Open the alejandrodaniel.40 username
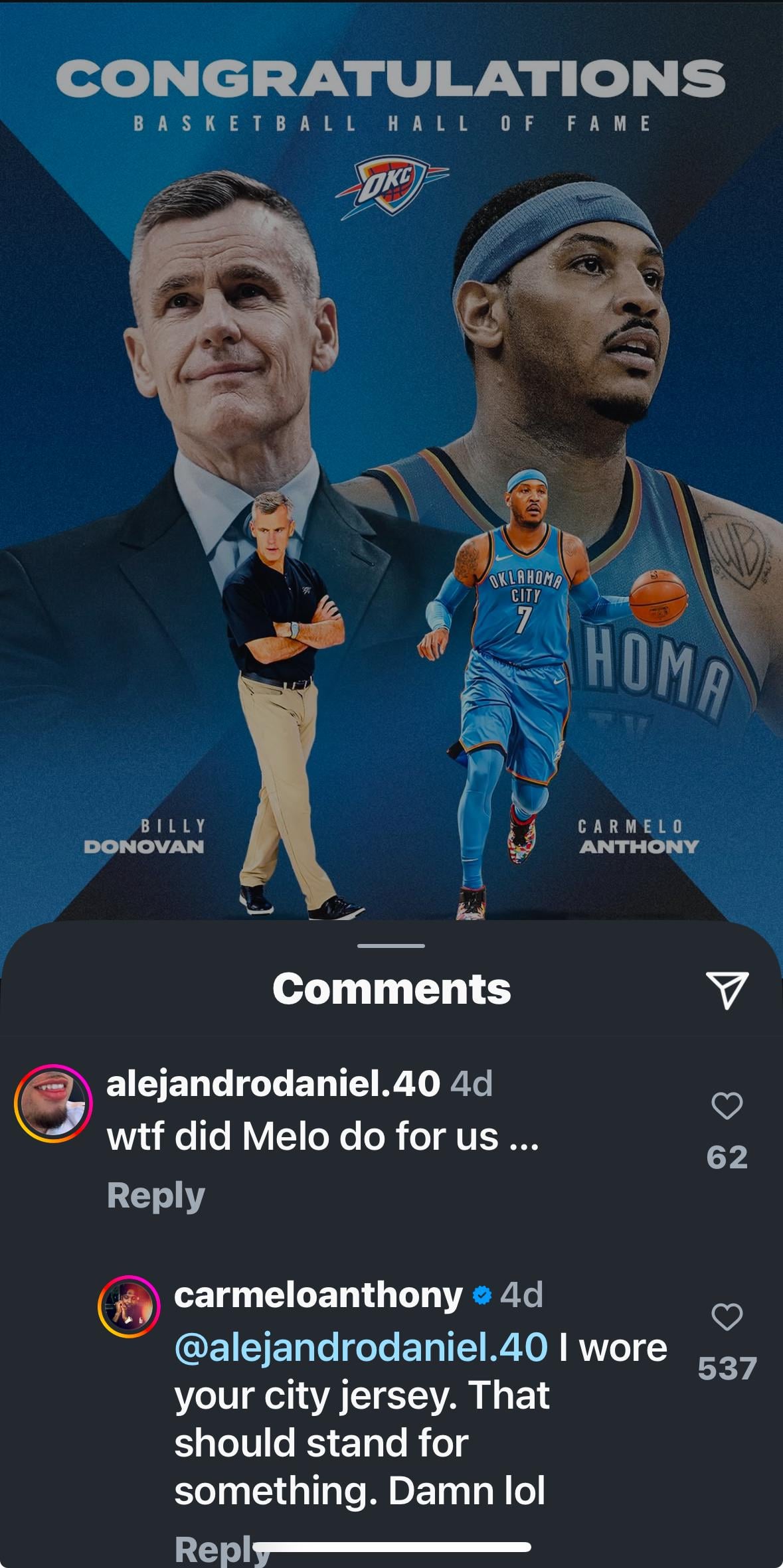This screenshot has height=1568, width=783. tap(273, 1083)
